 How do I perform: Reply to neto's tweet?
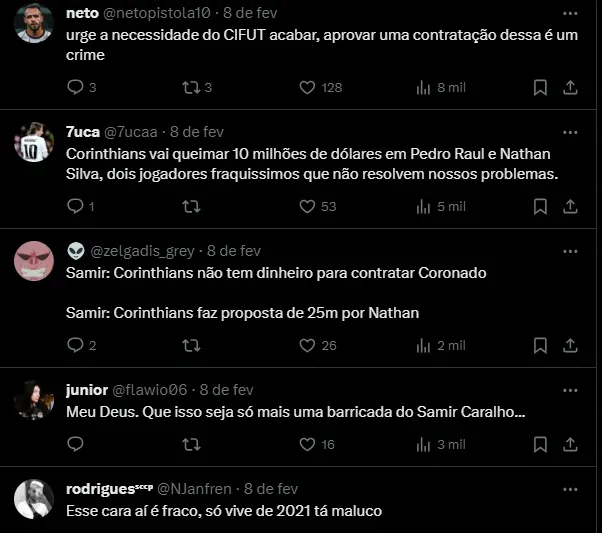tap(75, 88)
